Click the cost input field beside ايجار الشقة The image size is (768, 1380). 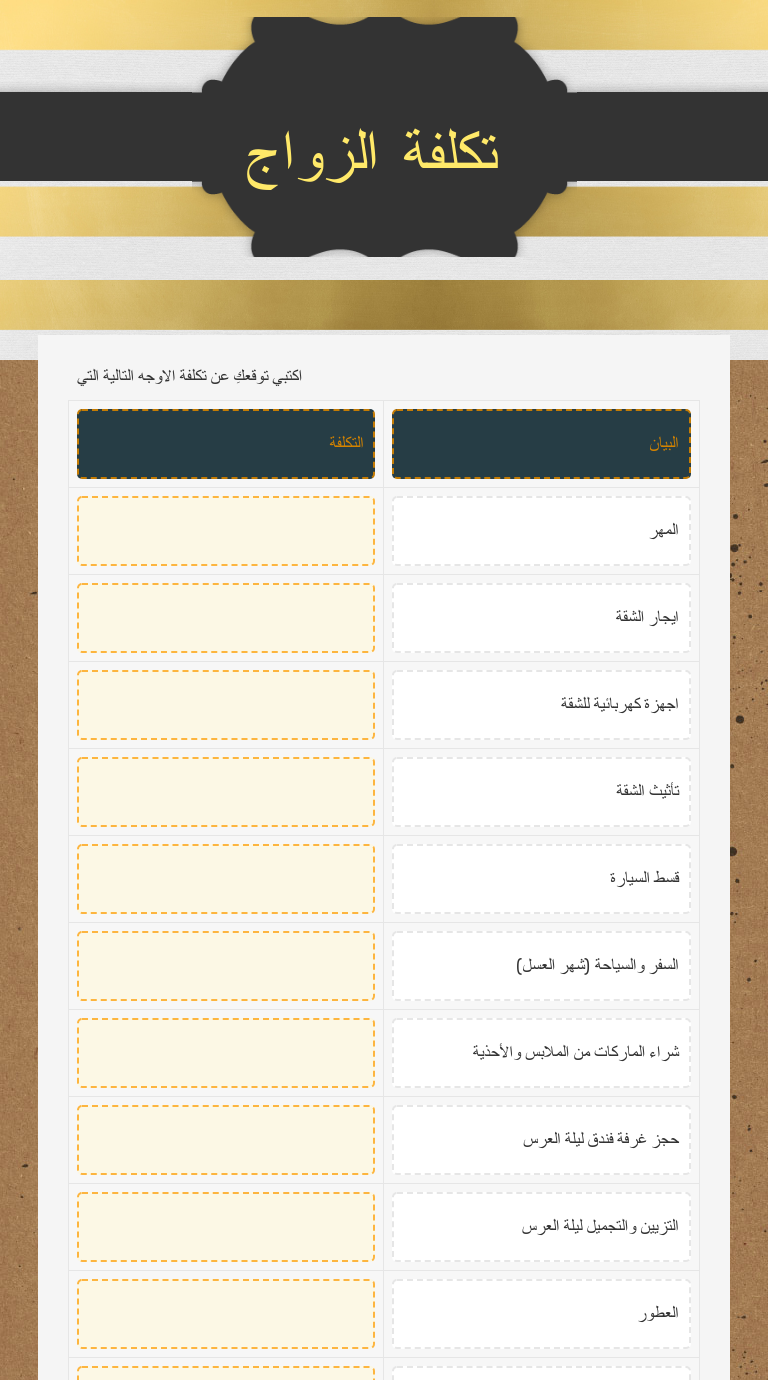coord(226,617)
